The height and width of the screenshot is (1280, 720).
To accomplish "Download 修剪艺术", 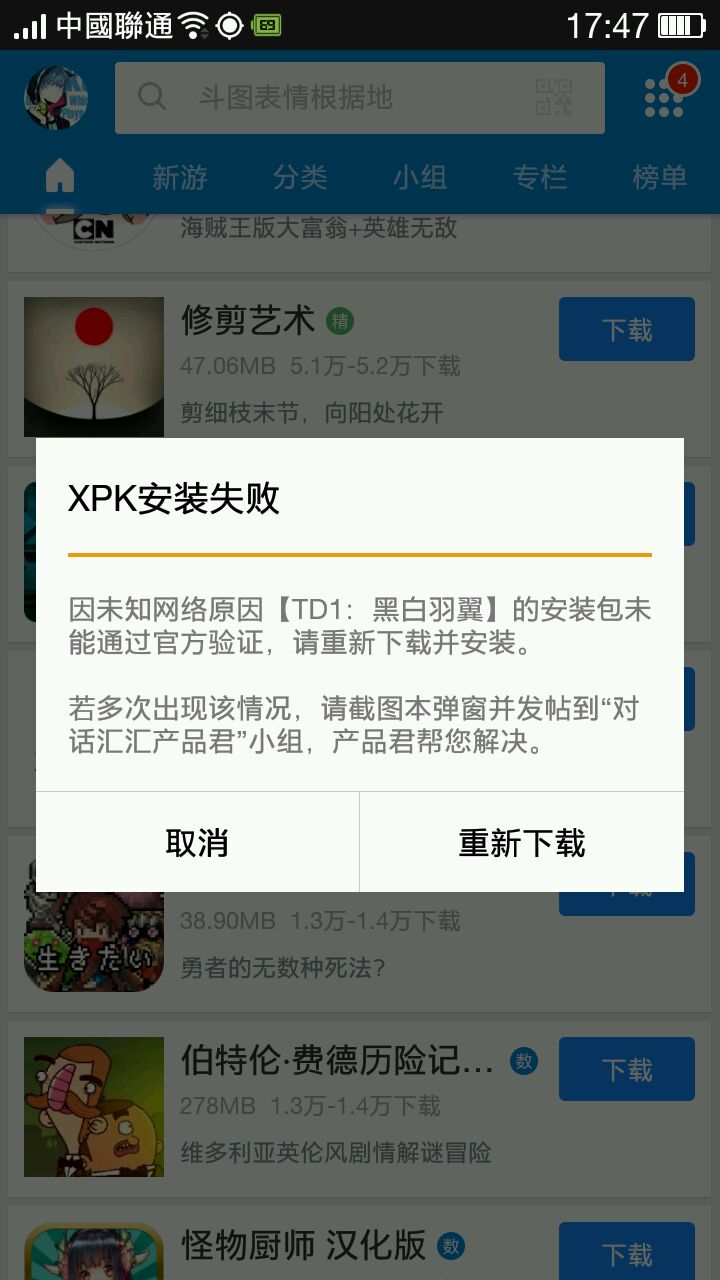I will pos(627,329).
